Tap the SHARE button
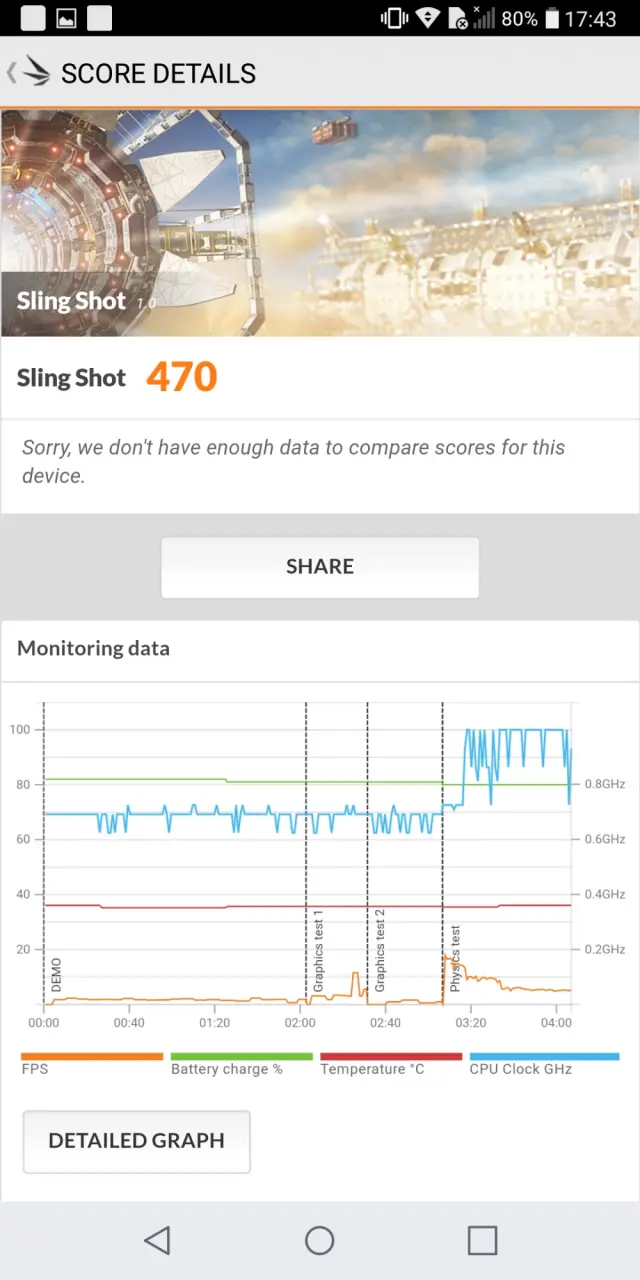 (x=320, y=567)
